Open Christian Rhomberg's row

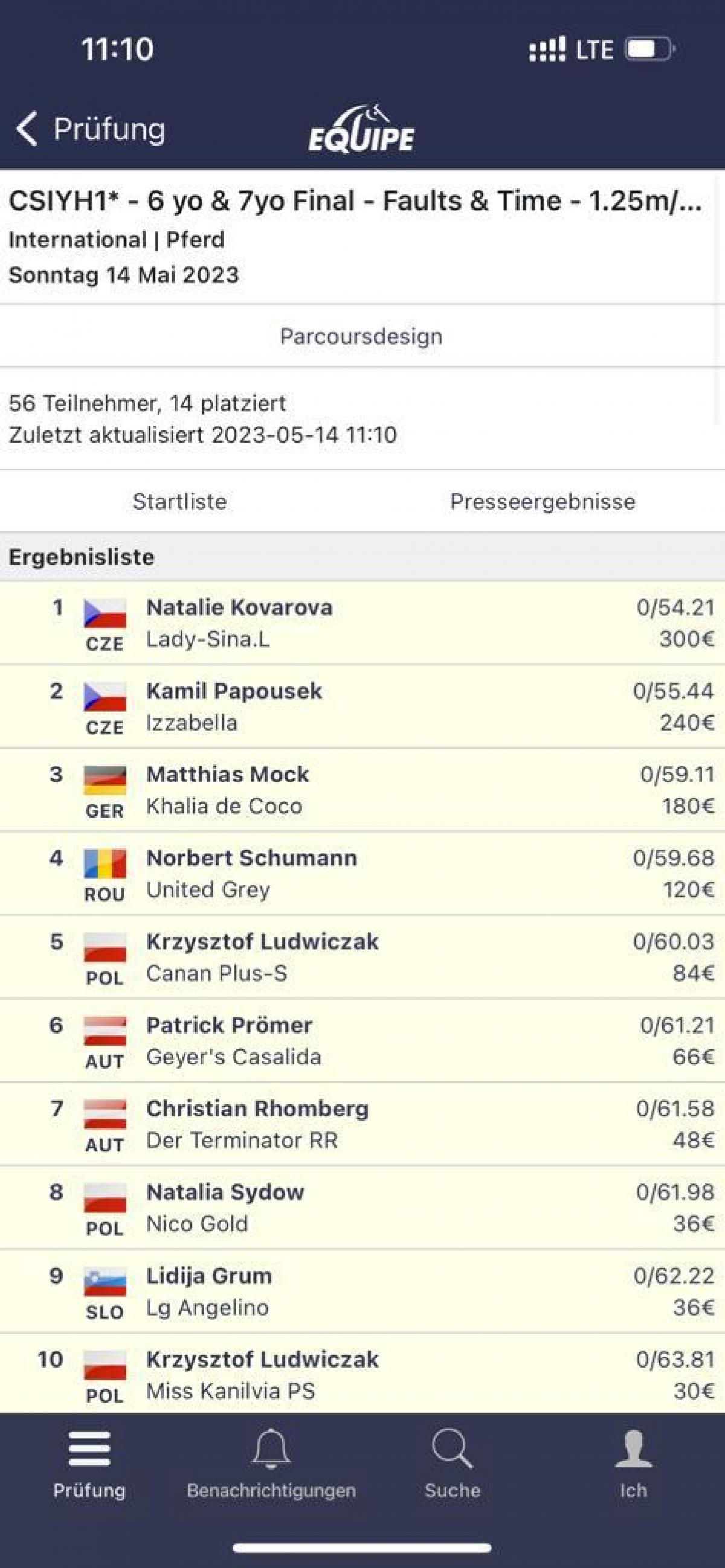tap(362, 1124)
